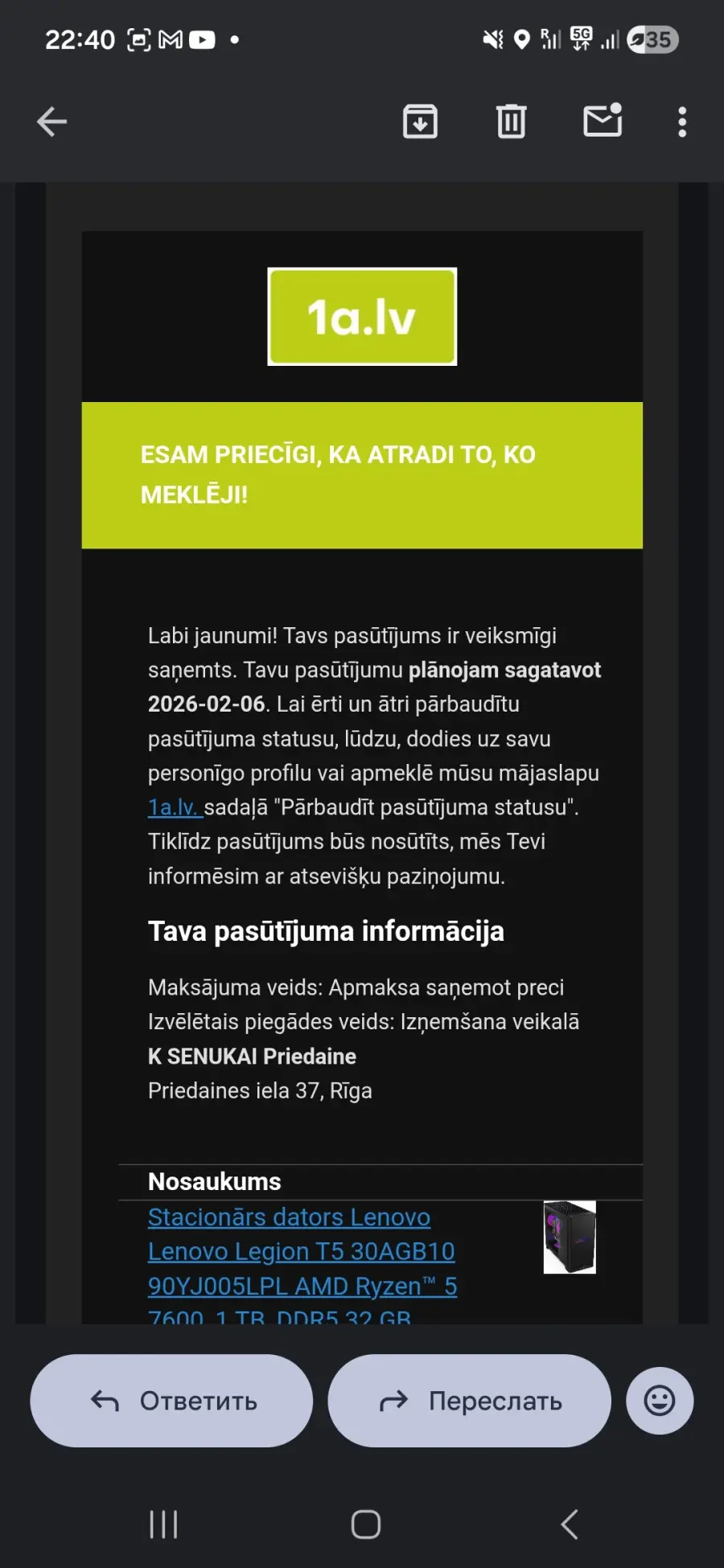The width and height of the screenshot is (724, 1568).
Task: Delete this email
Action: coord(511,122)
